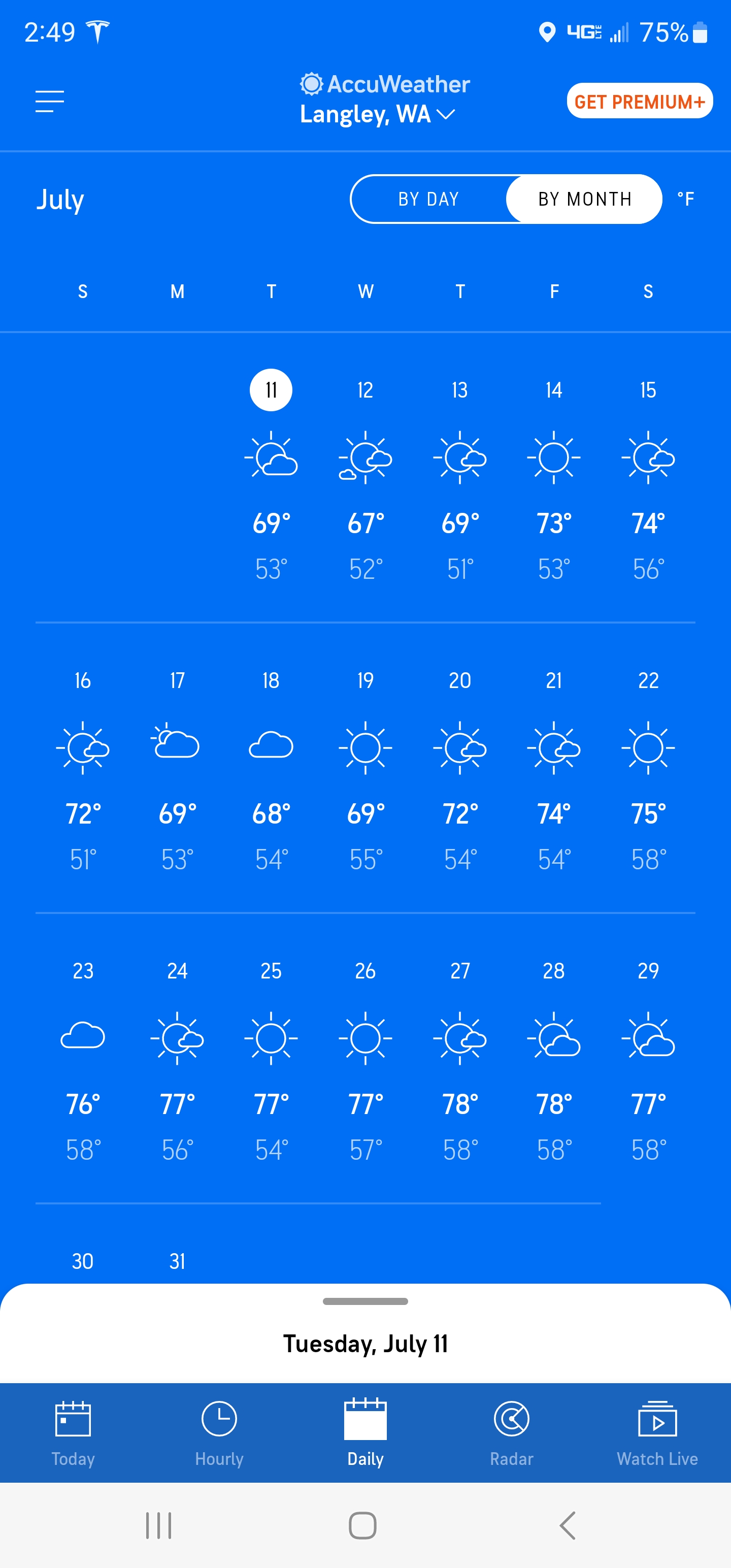The image size is (731, 1568).
Task: Switch to the BY DAY view
Action: (428, 199)
